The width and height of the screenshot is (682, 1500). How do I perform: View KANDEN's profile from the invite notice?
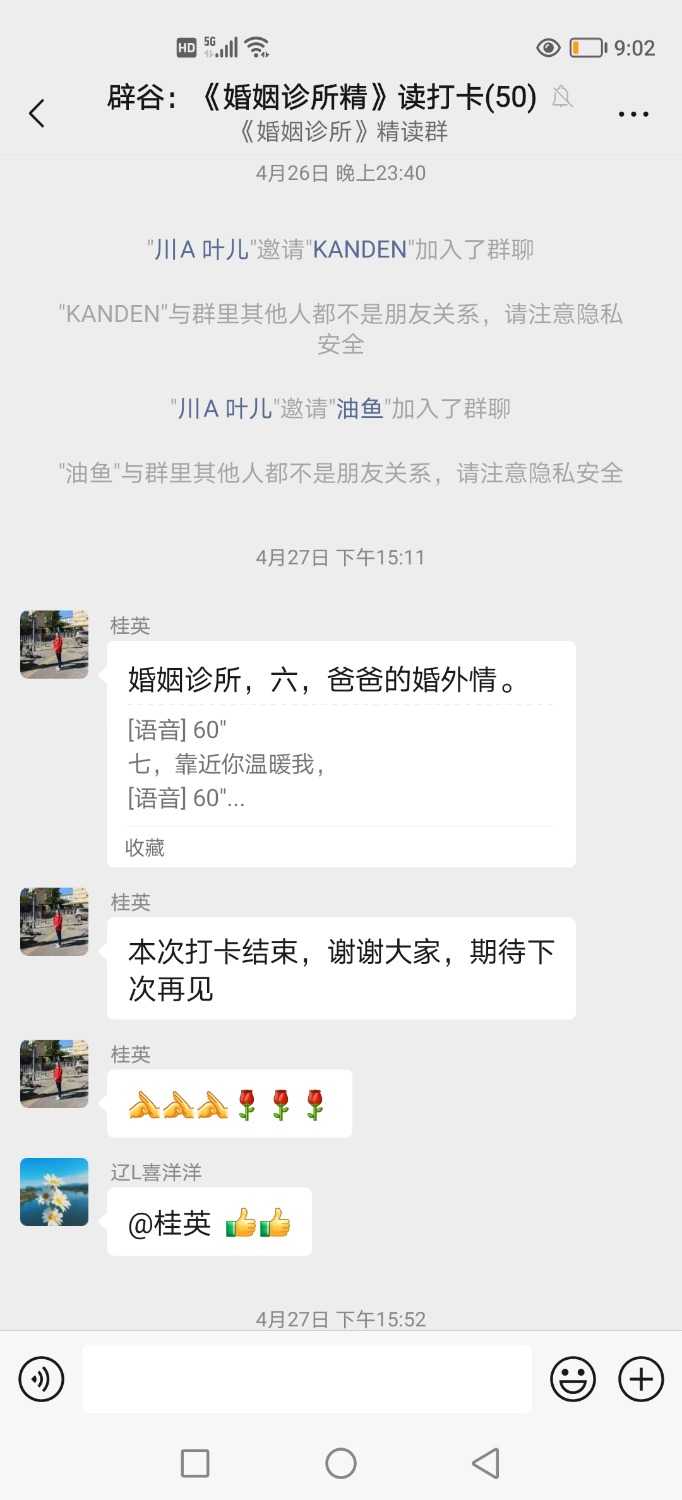[360, 250]
